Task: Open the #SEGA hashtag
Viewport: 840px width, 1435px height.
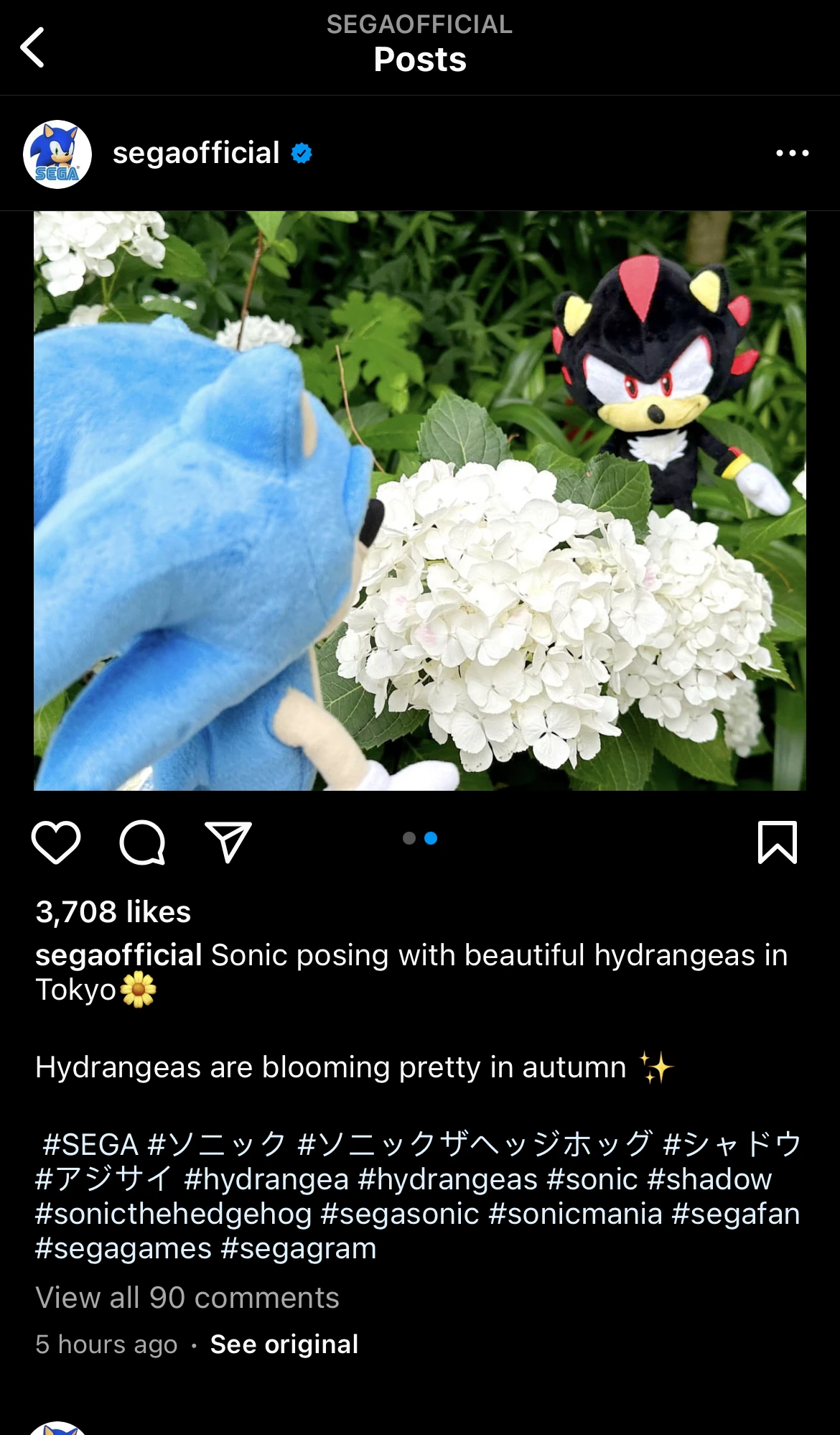Action: coord(90,1145)
